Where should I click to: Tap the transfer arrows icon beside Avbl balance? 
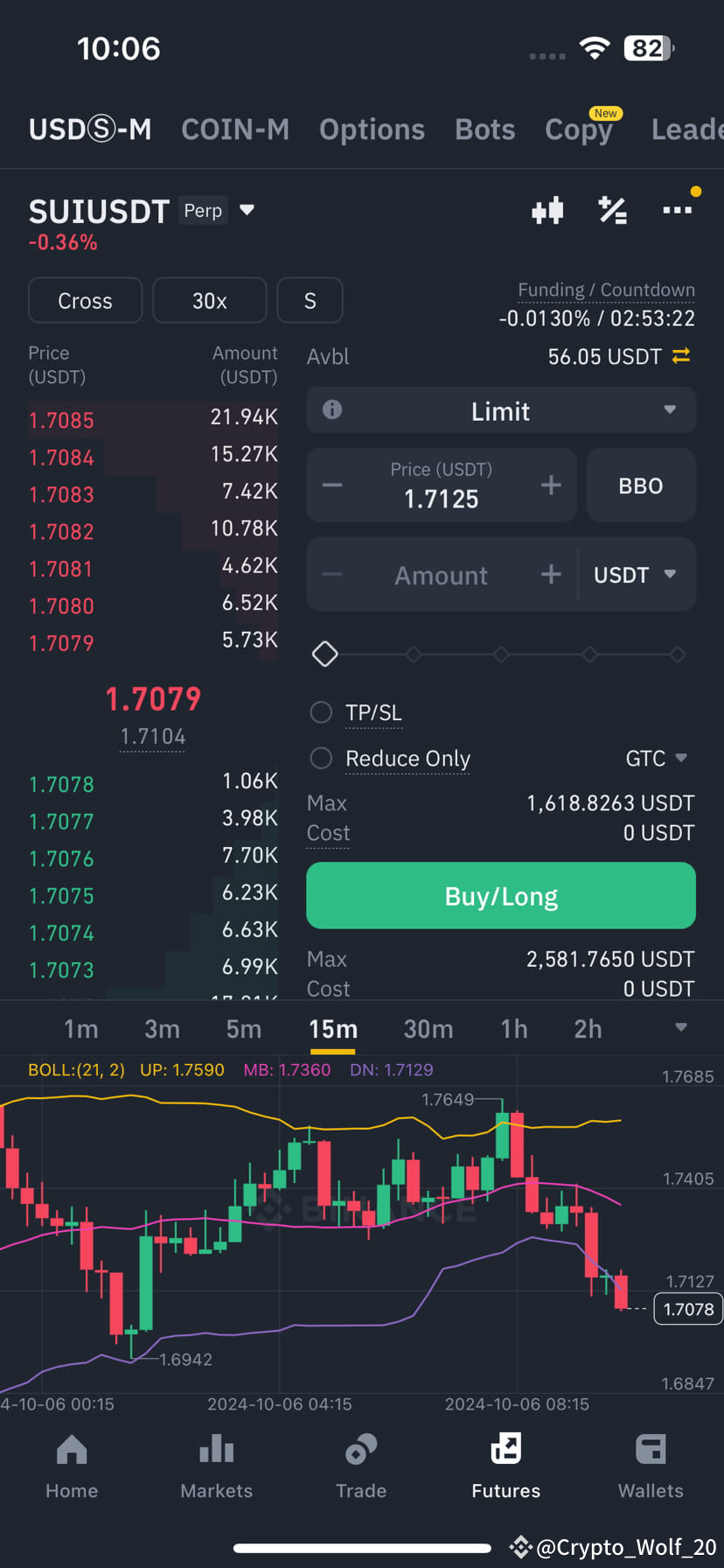[680, 355]
